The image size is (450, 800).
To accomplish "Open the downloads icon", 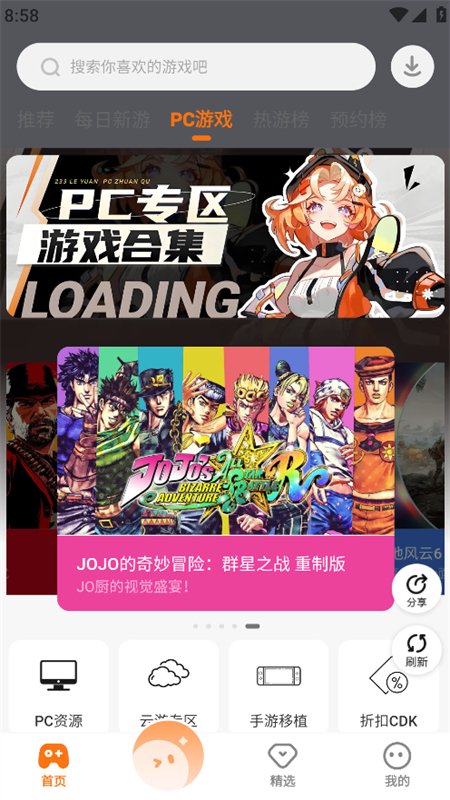I will click(x=412, y=67).
